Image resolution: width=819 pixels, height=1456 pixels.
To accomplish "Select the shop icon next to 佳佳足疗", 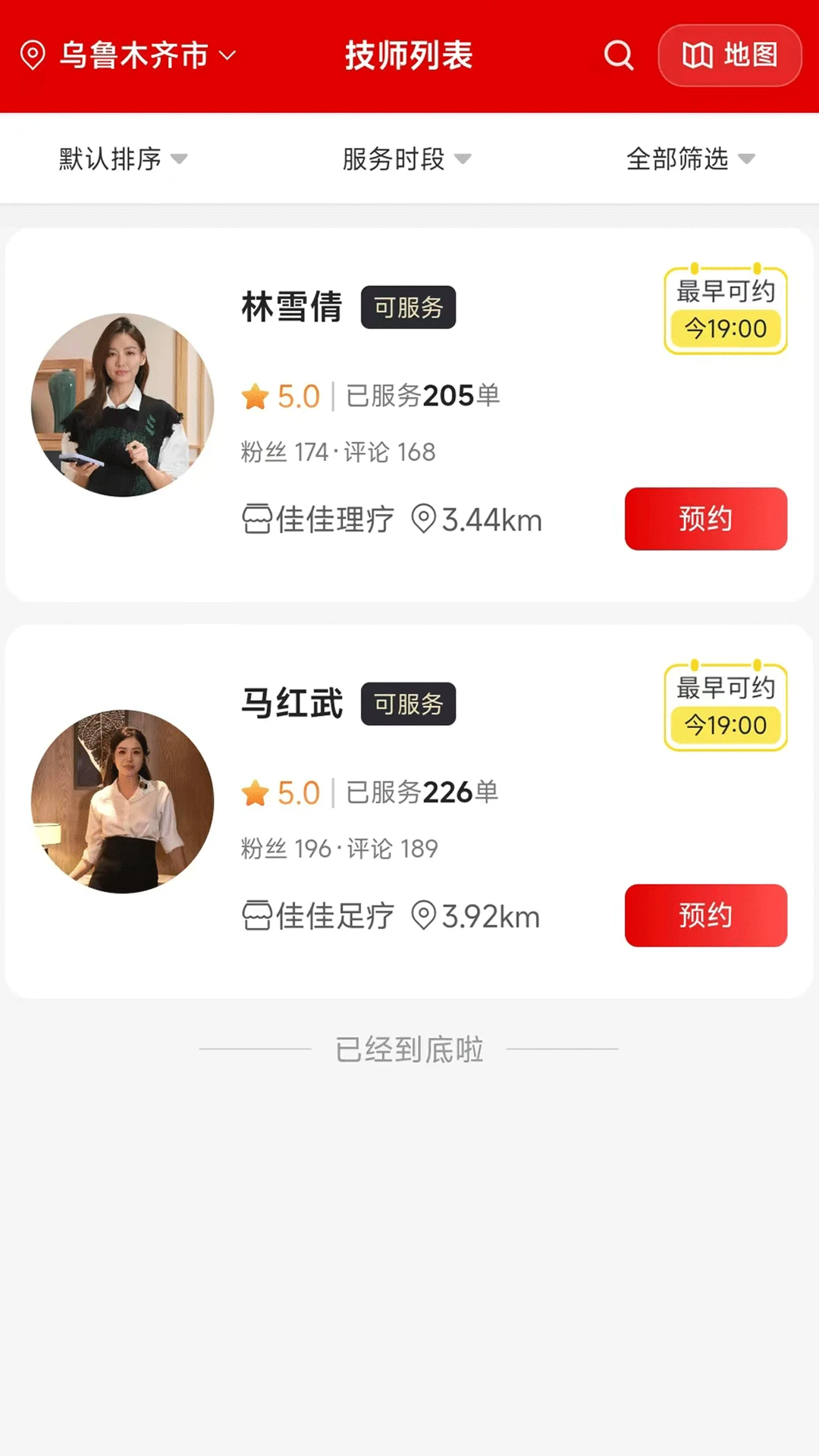I will point(259,916).
